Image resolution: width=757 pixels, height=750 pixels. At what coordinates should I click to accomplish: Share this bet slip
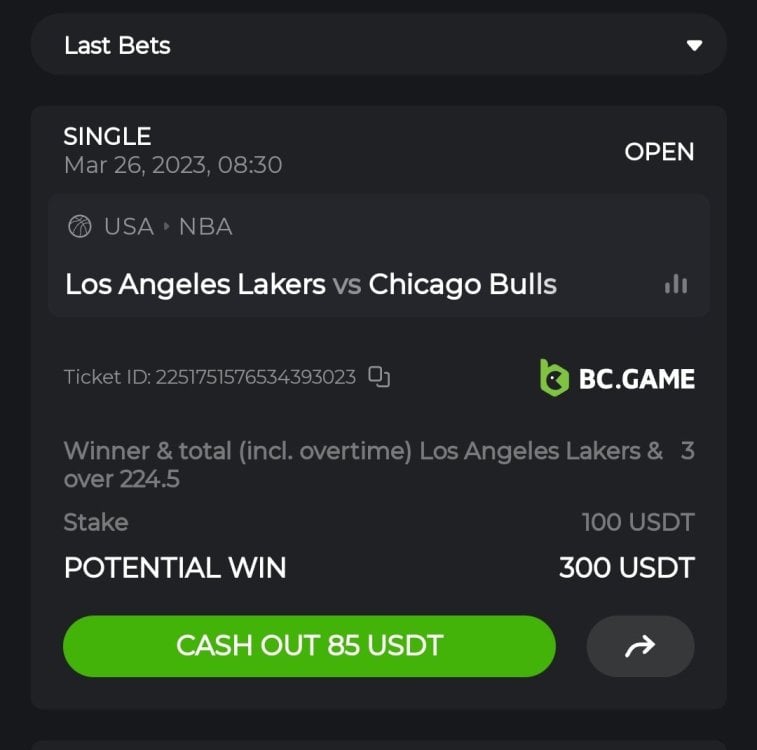(x=640, y=646)
